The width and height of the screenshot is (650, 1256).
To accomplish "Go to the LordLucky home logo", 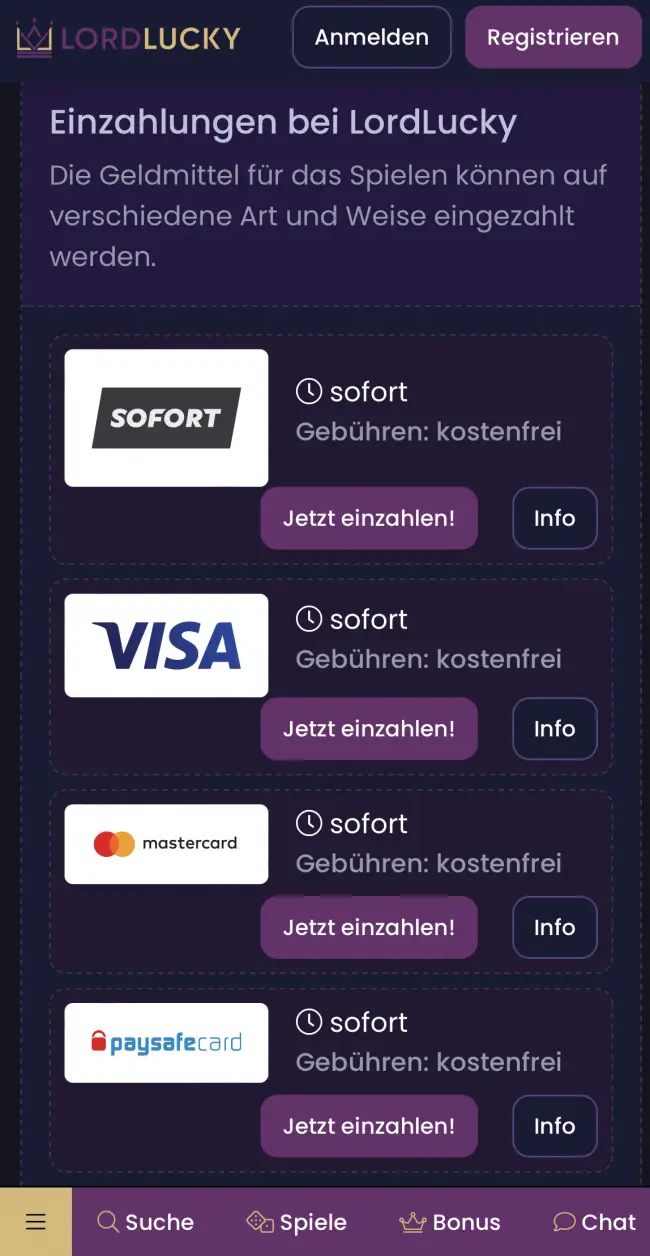I will point(128,39).
